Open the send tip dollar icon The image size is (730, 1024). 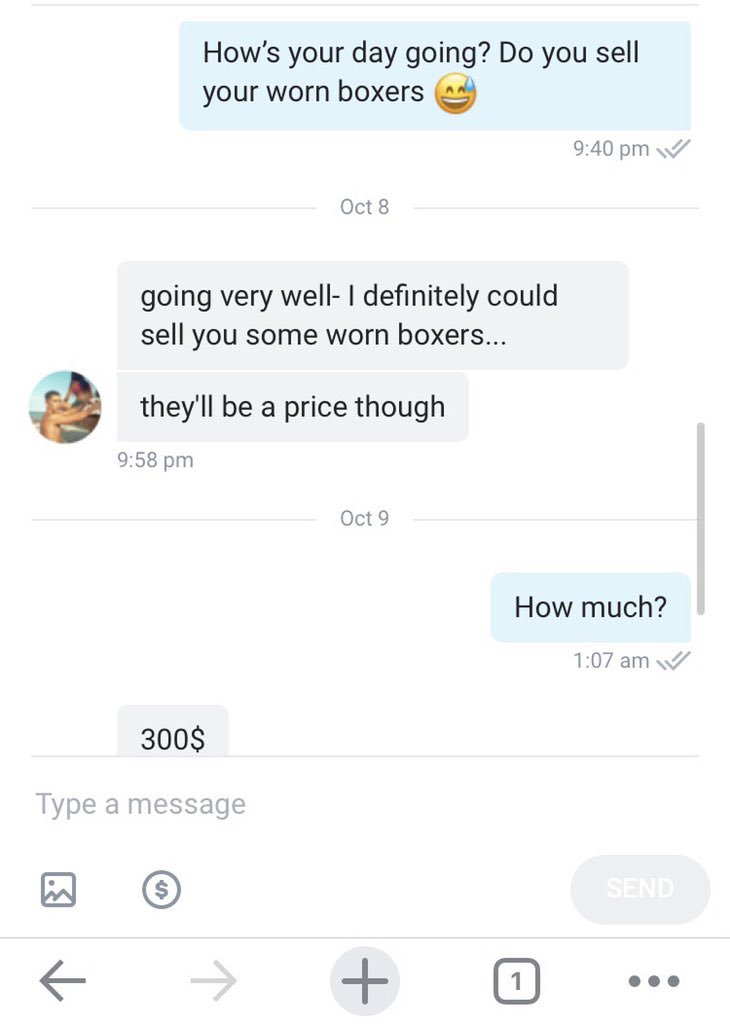point(162,888)
